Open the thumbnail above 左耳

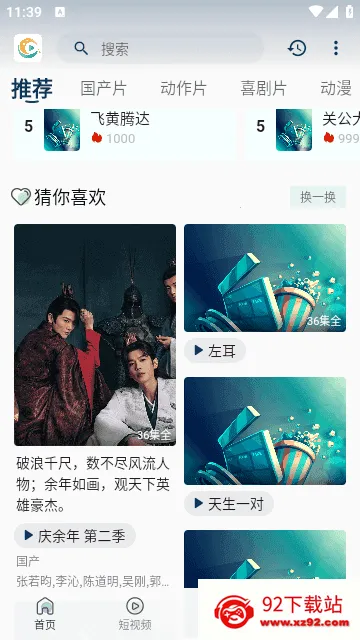(x=265, y=278)
